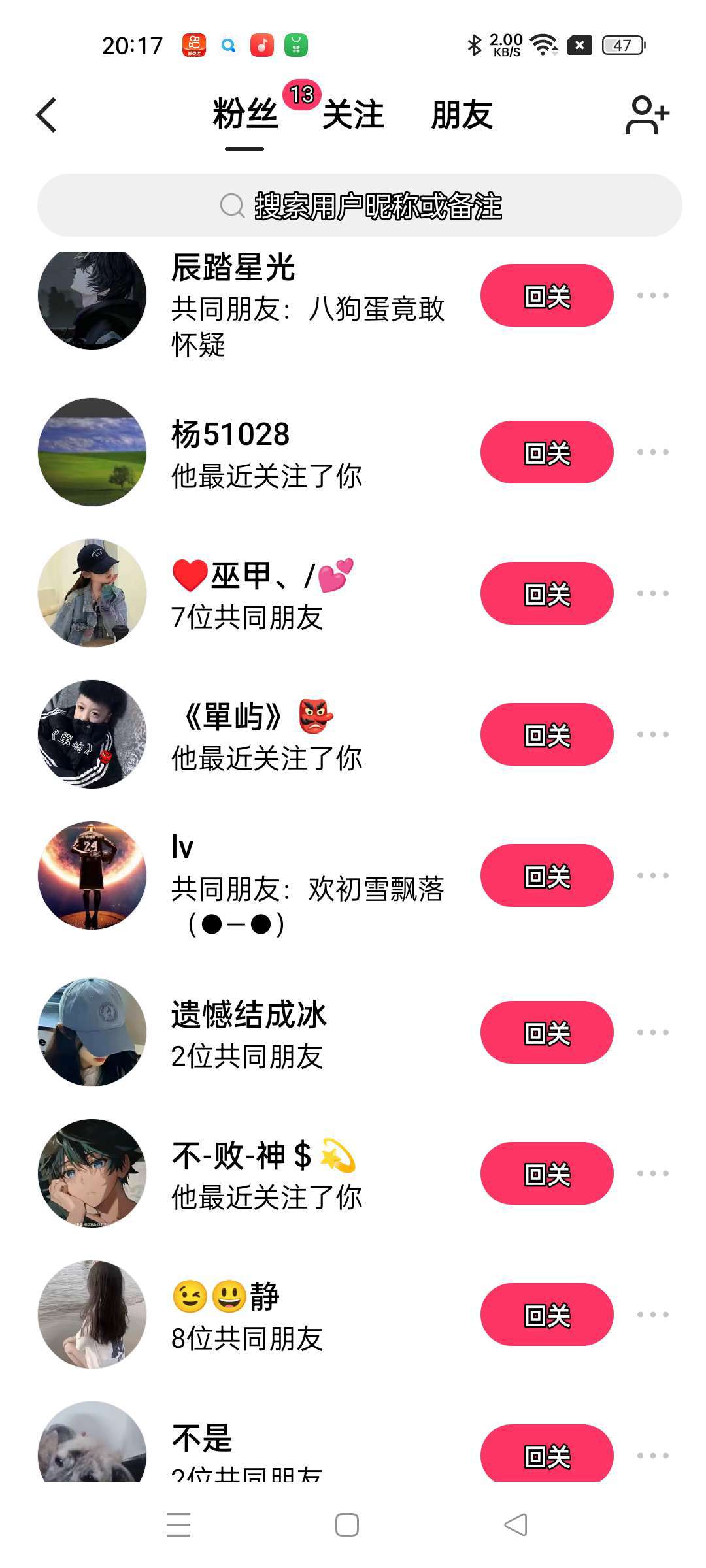Follow back 遗憾结成冰
Screen dimensions: 706x1568
(546, 1033)
